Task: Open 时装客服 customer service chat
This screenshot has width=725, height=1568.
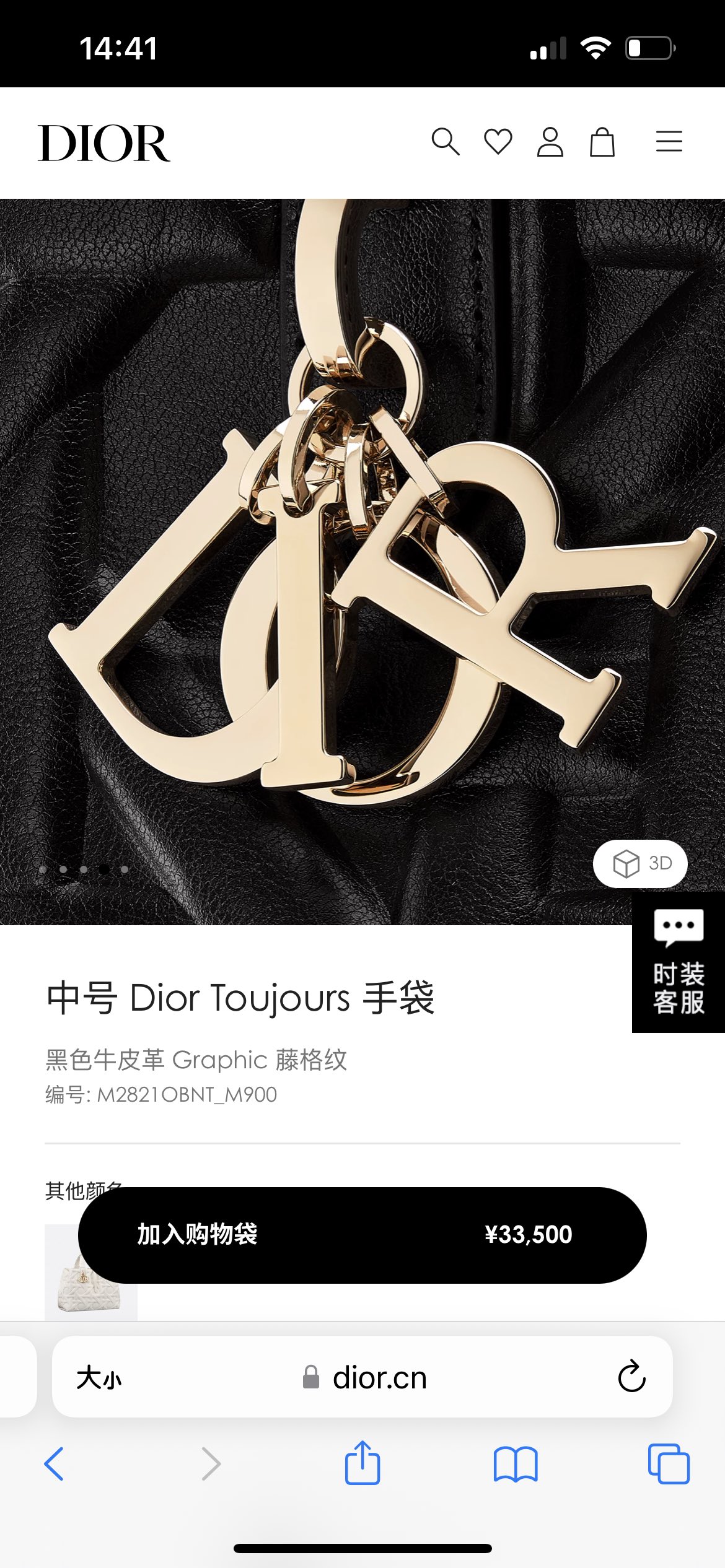Action: click(x=679, y=963)
